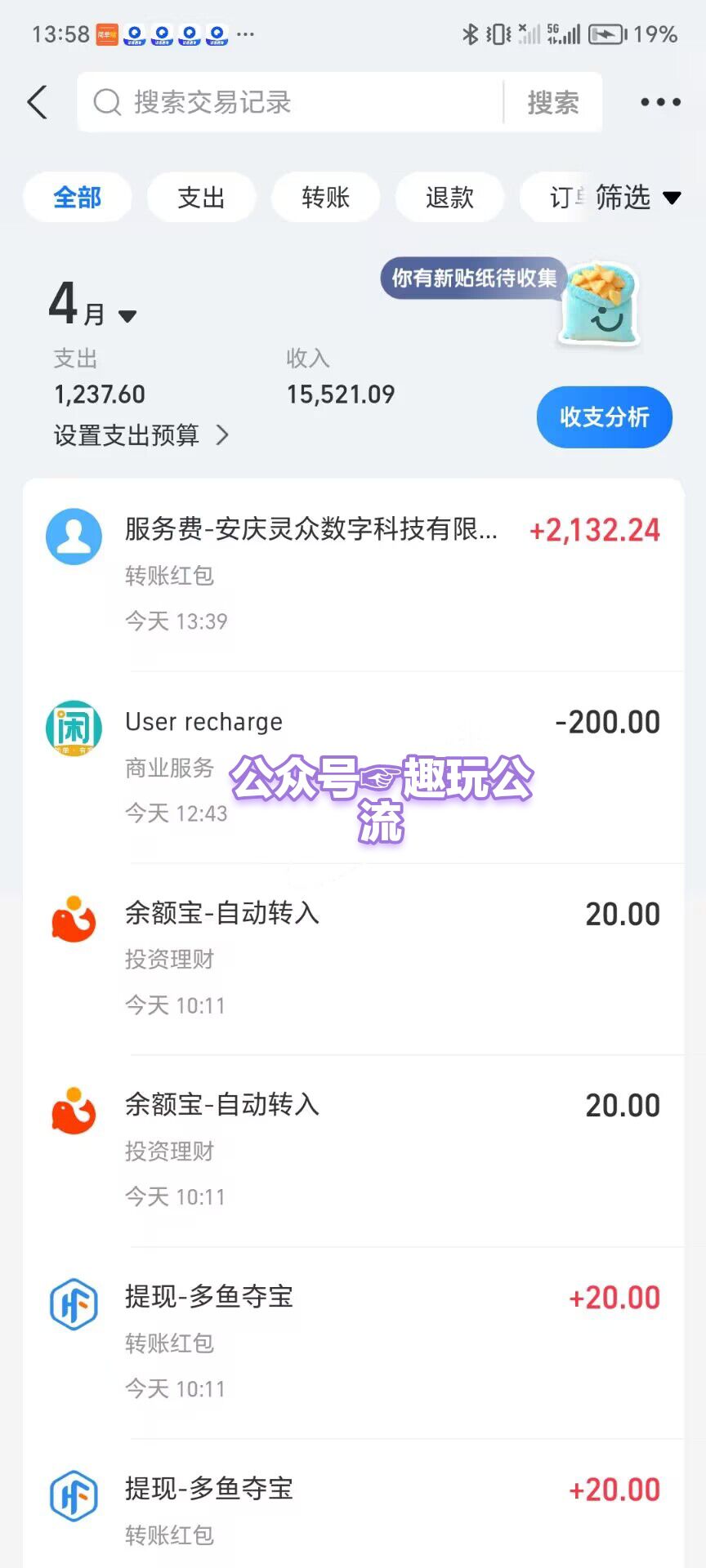Screen dimensions: 706x1568
Task: Switch to the 支出 filter chip
Action: point(201,197)
